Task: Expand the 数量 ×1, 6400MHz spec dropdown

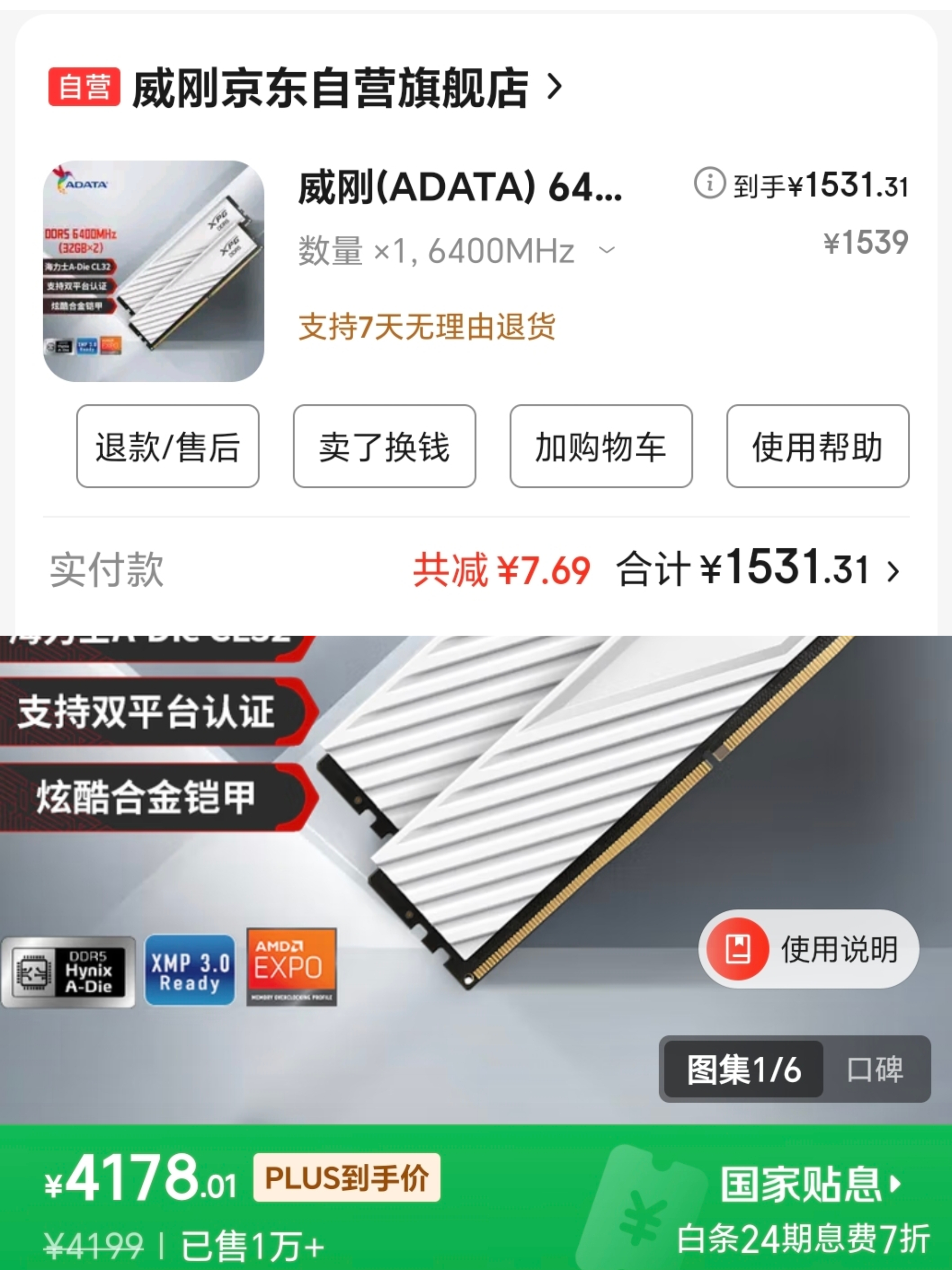Action: 606,250
